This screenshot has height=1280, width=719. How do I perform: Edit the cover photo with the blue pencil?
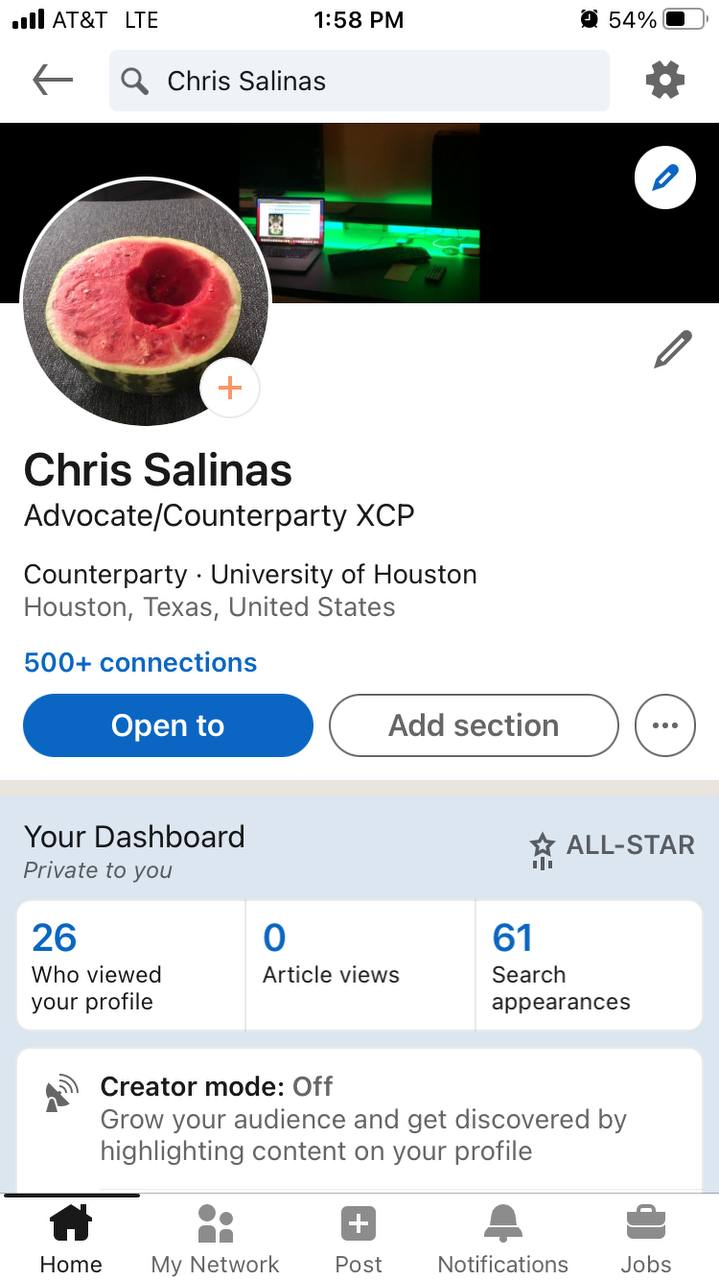[x=665, y=178]
